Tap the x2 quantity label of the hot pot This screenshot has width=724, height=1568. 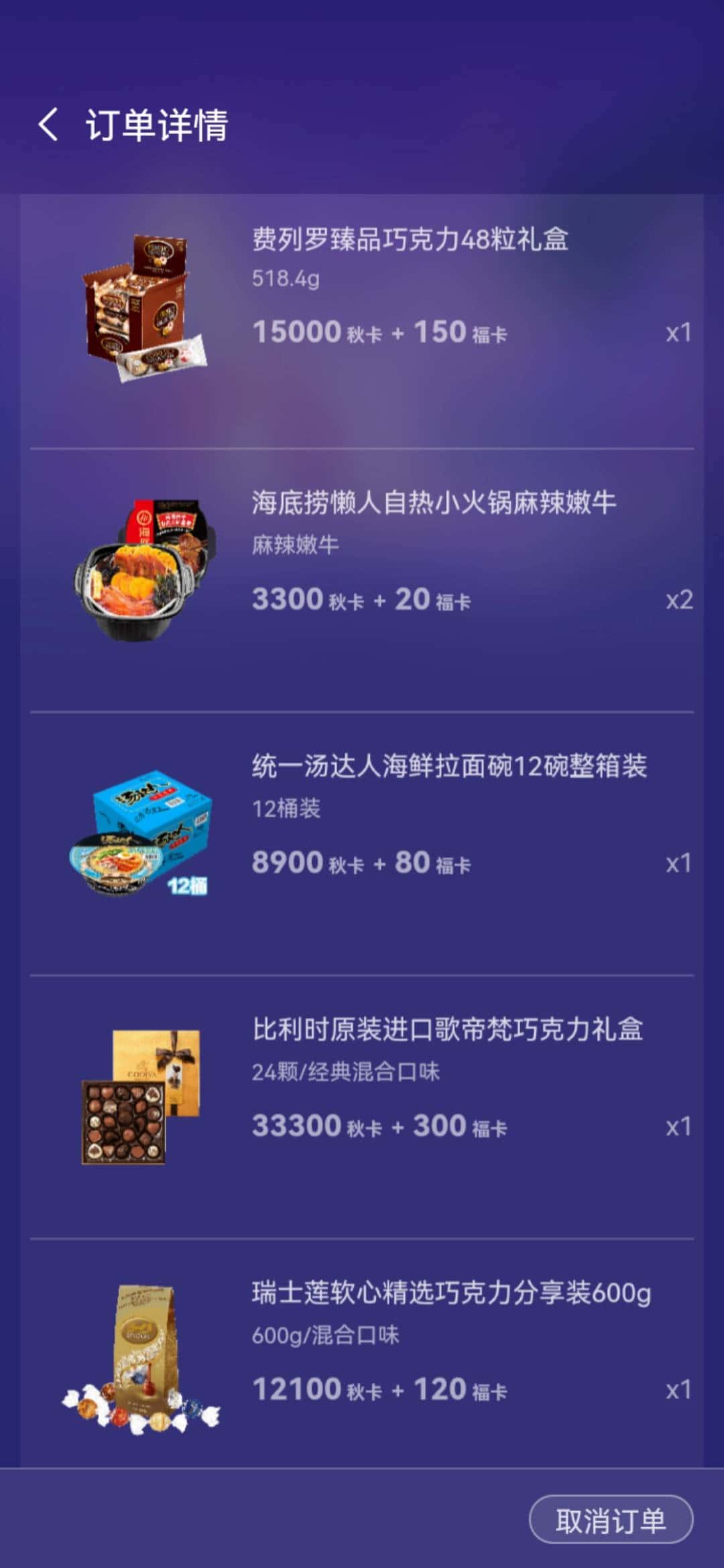tap(680, 600)
